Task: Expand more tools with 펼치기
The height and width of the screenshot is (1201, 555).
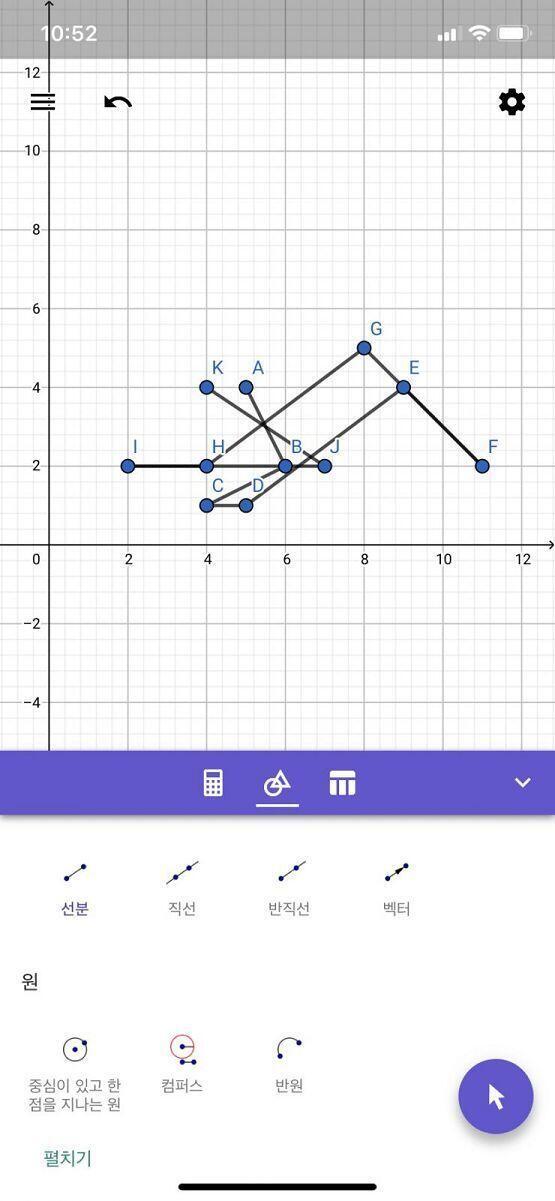Action: 67,1158
